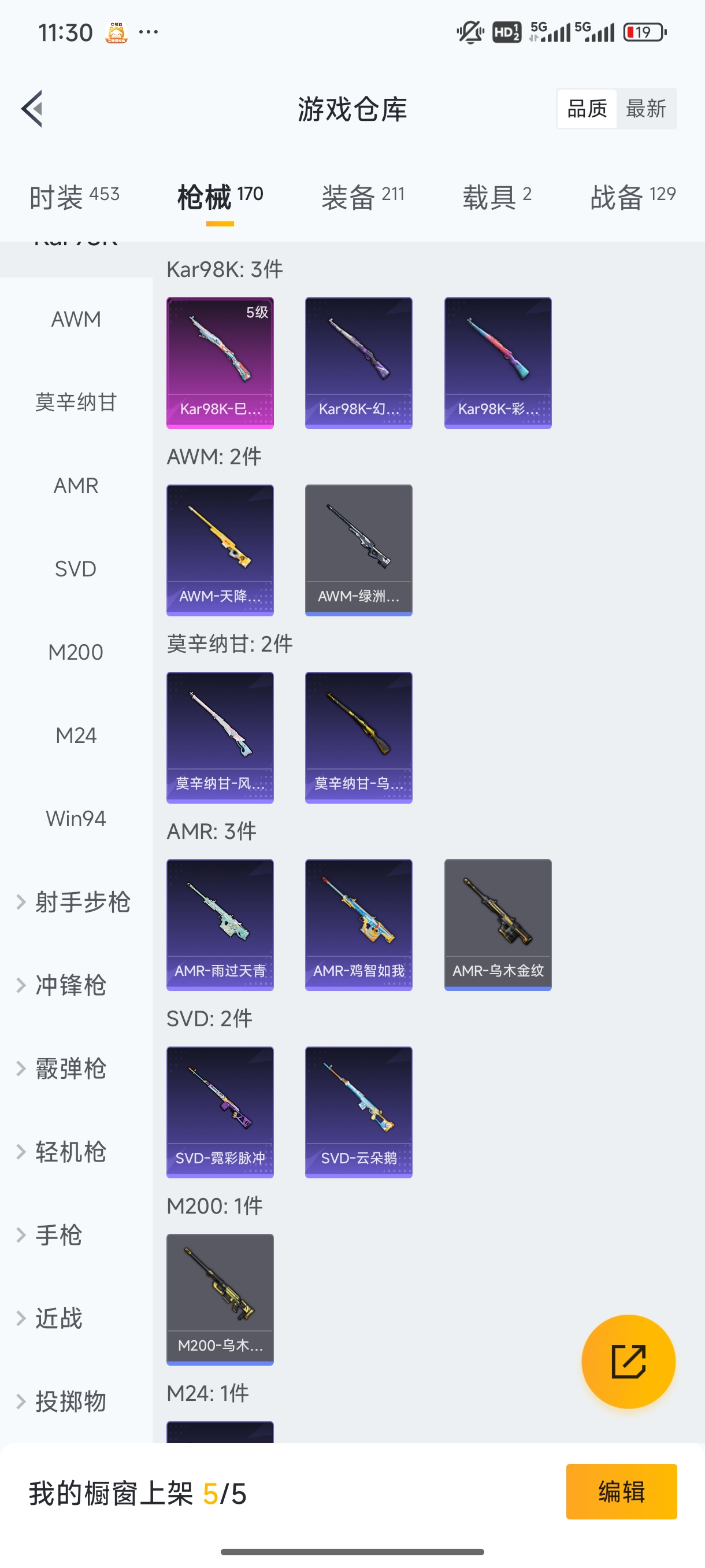
Task: Tap the 编辑 button
Action: tap(622, 1491)
